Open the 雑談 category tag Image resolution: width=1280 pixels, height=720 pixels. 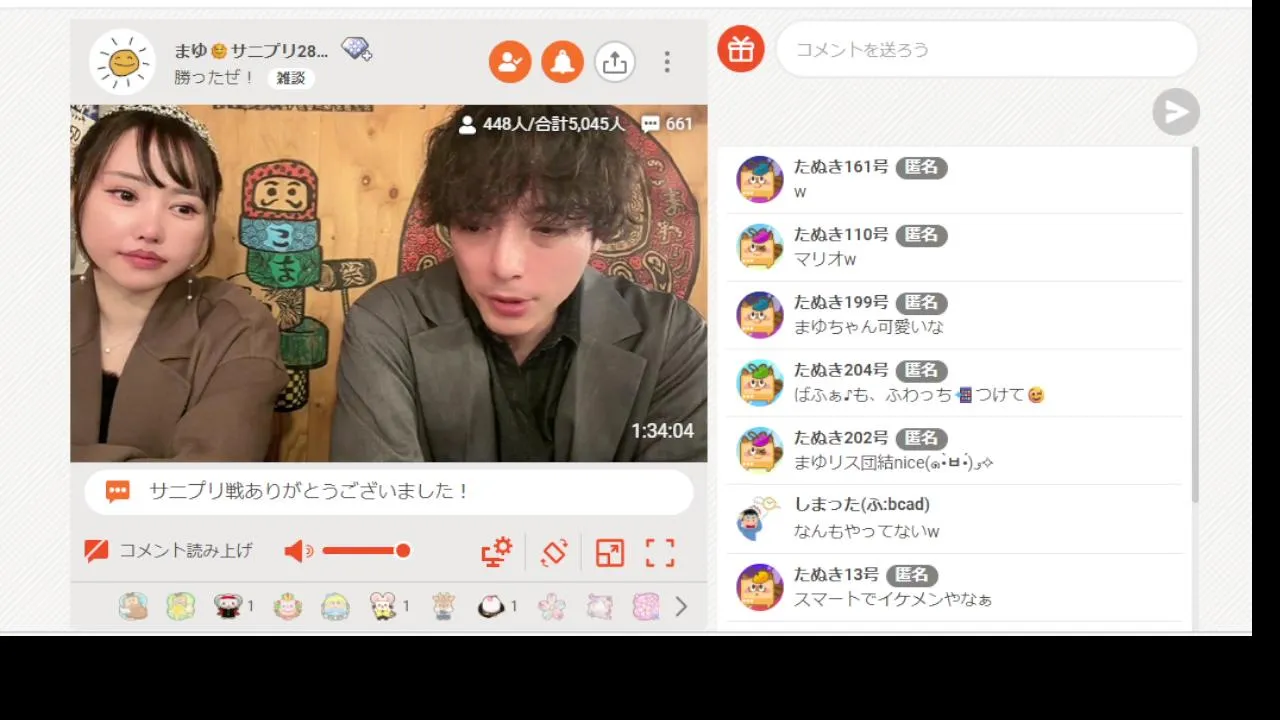[290, 78]
